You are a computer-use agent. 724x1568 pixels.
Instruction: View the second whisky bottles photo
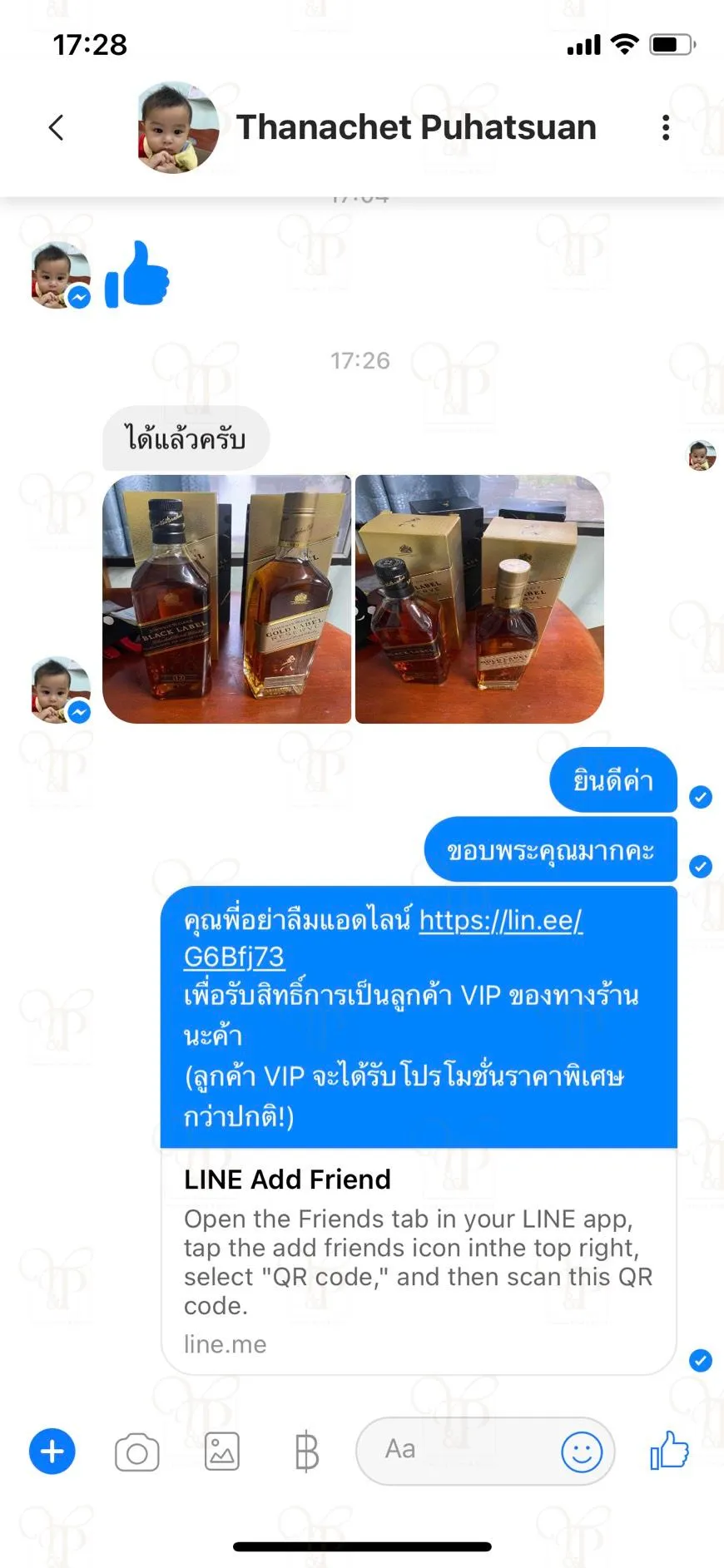(x=479, y=599)
